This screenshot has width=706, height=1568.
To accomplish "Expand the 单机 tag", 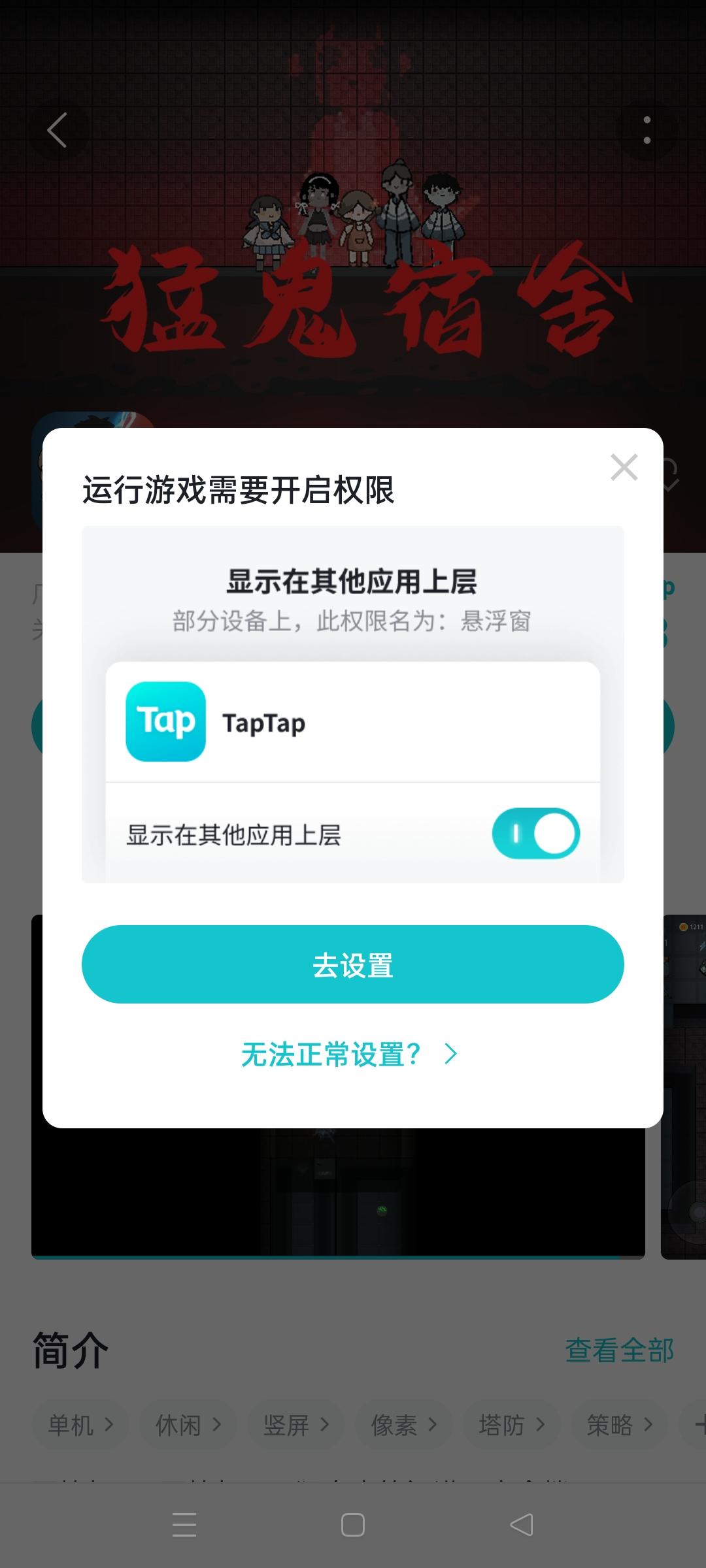I will click(78, 1424).
